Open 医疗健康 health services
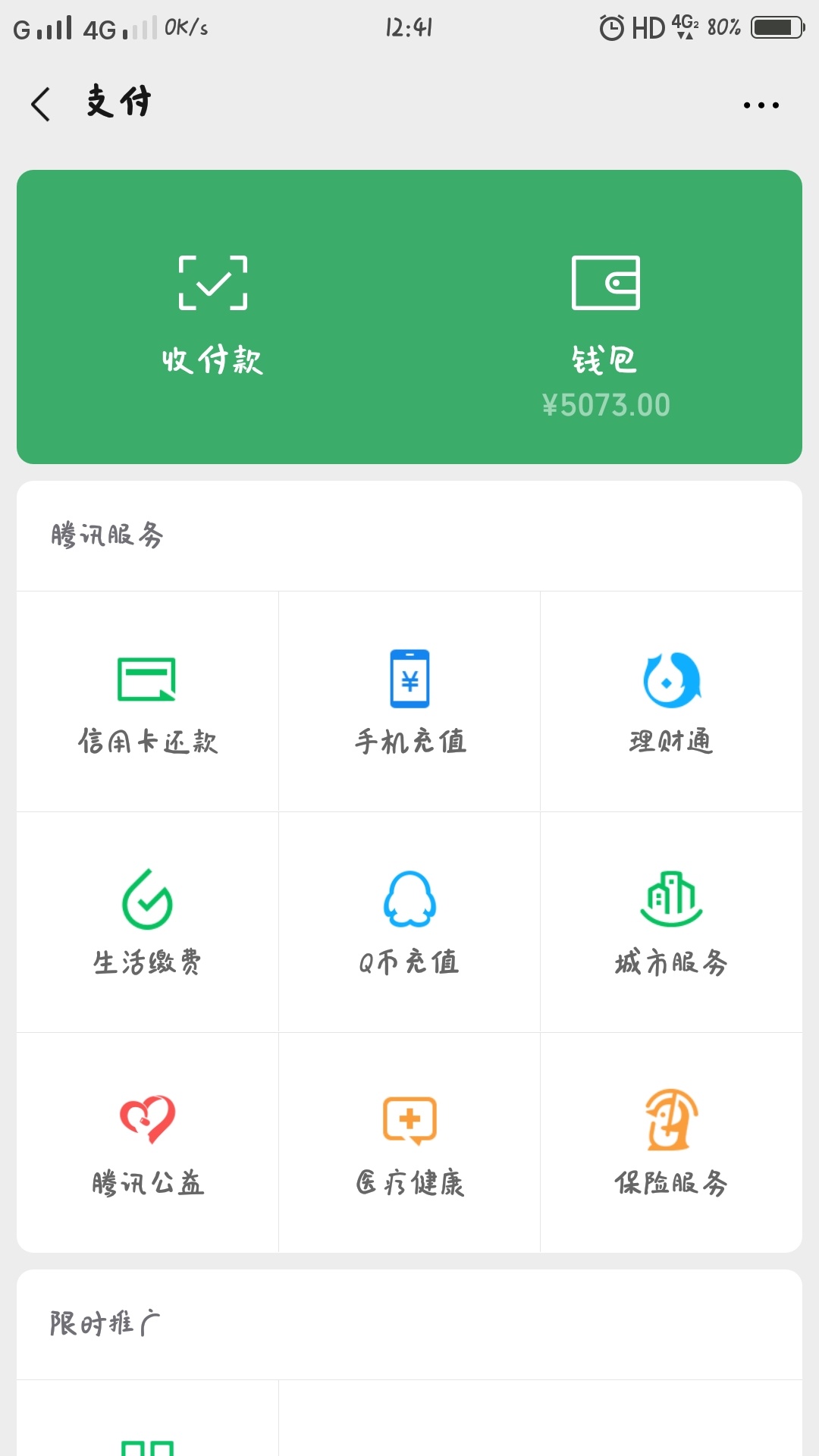This screenshot has height=1456, width=819. pos(409,1143)
